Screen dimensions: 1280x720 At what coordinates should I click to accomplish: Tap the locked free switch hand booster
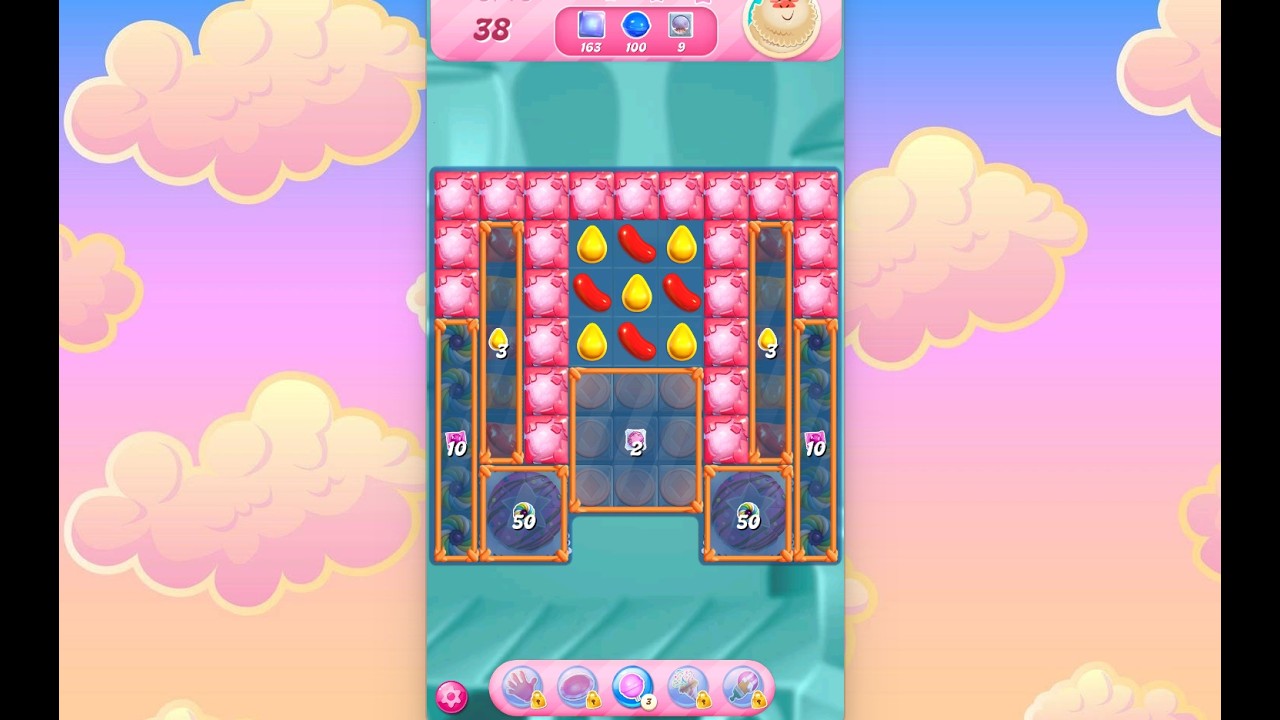(521, 688)
